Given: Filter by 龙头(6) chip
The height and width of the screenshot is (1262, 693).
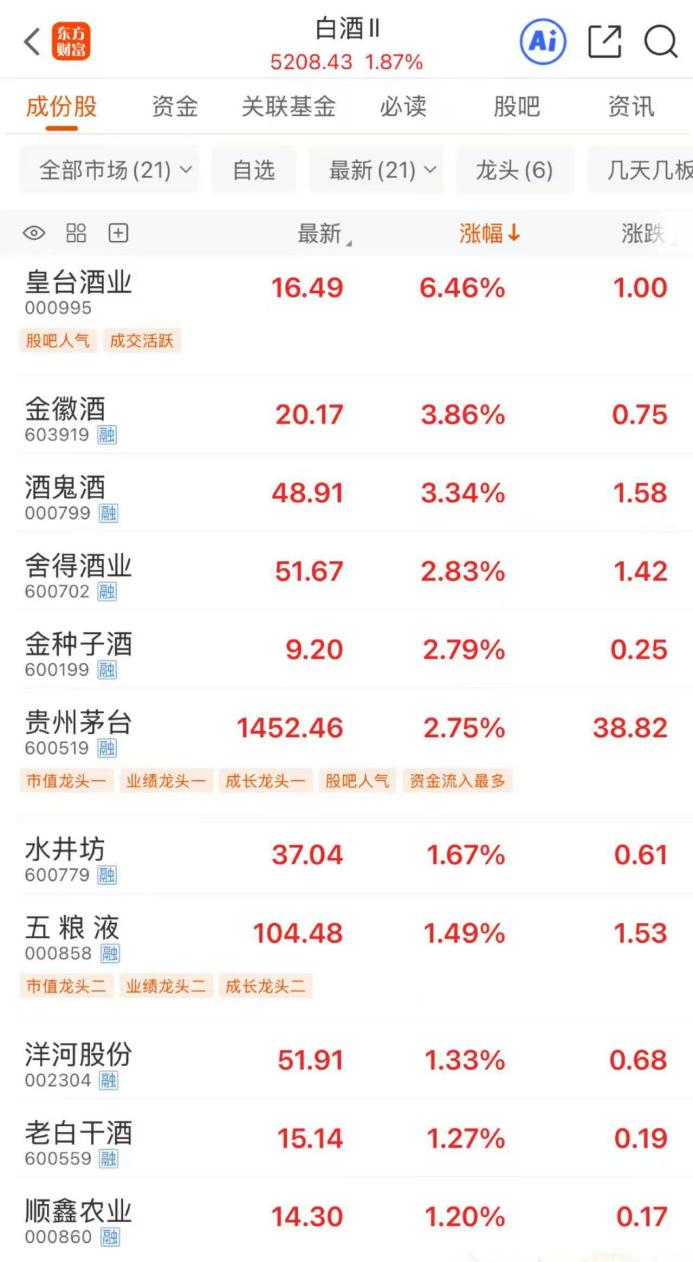Looking at the screenshot, I should (x=514, y=170).
